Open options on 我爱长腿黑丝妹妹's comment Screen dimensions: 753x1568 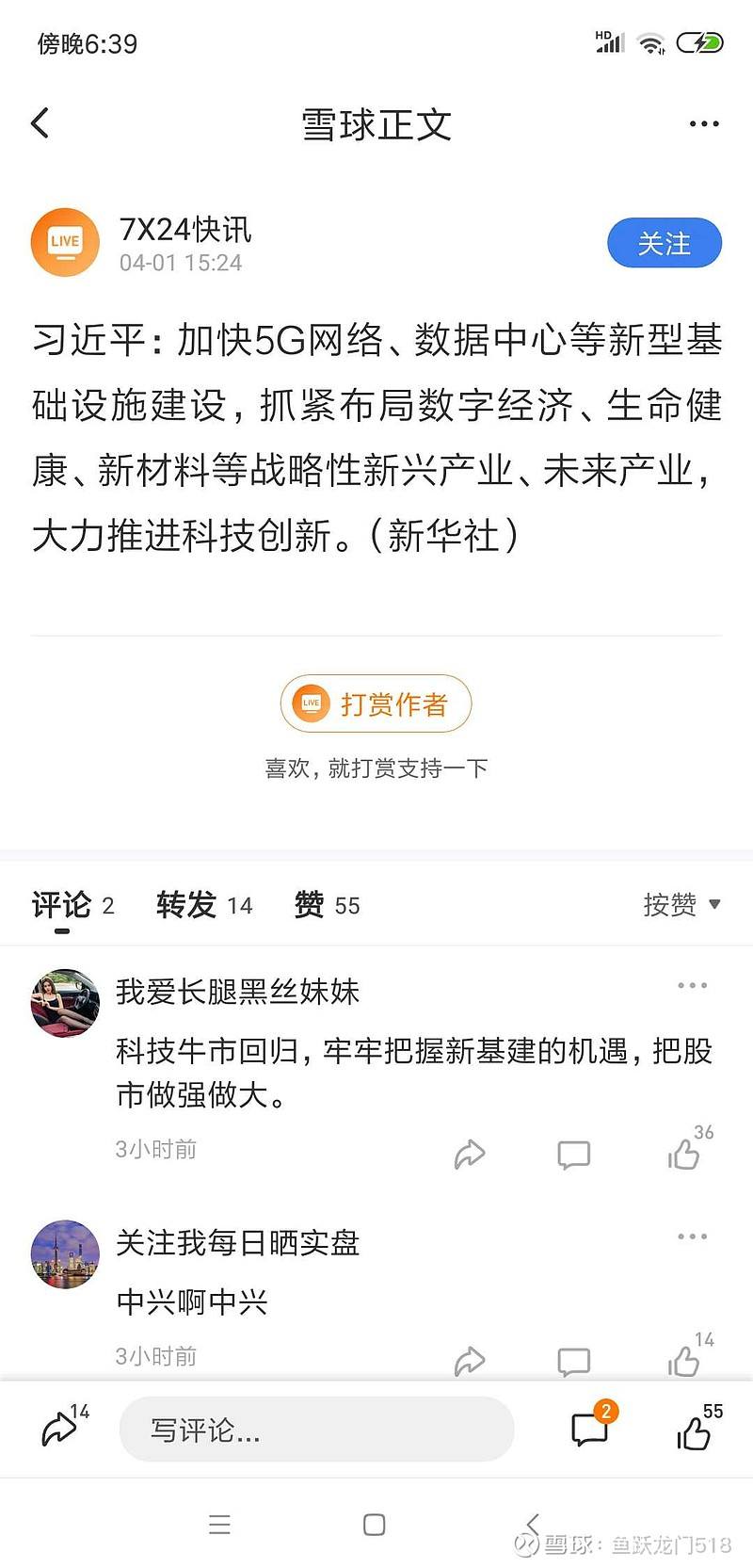(x=692, y=984)
